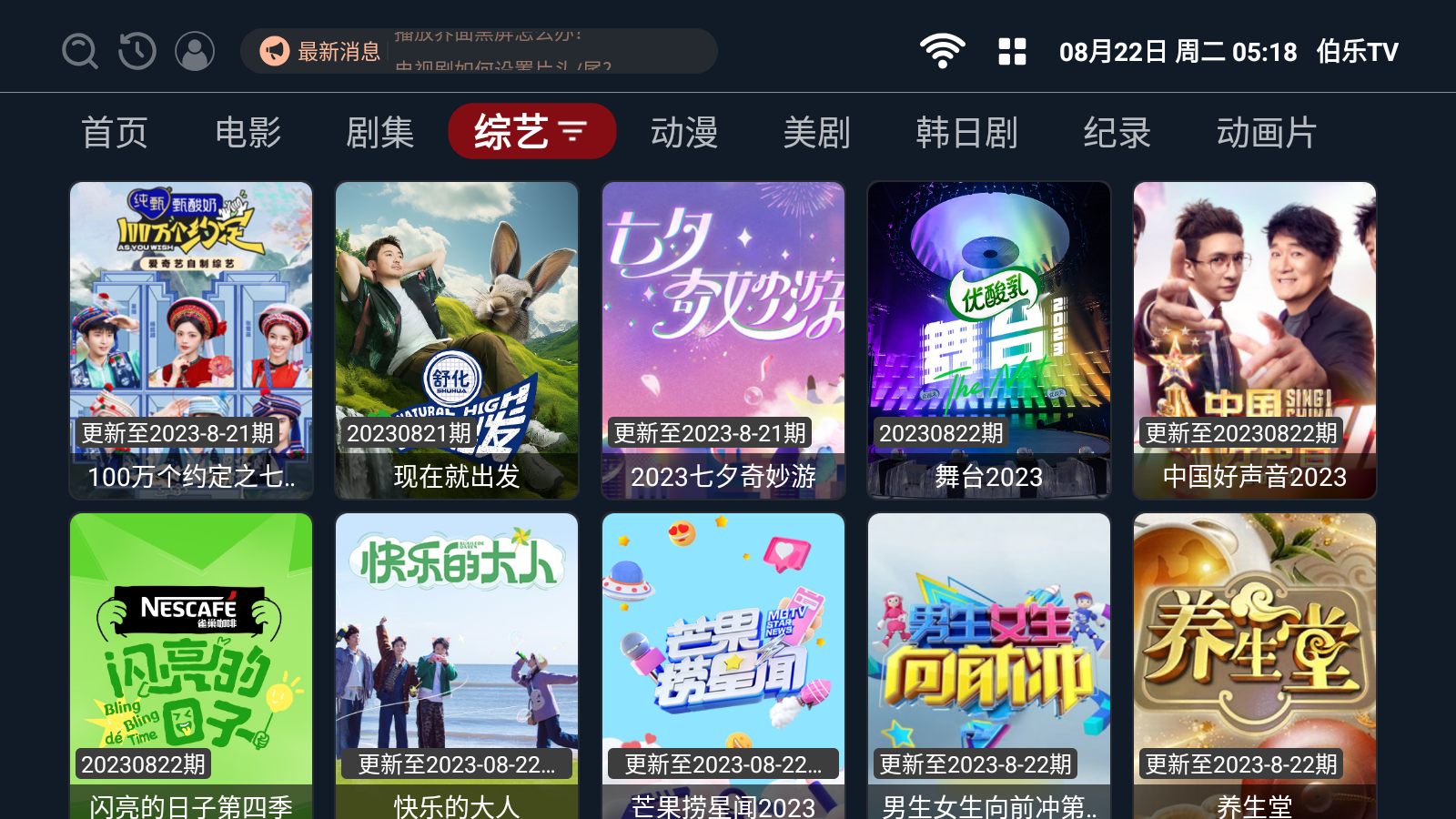Open the show 舞台2023
Screen dimensions: 1456x819
pos(989,340)
